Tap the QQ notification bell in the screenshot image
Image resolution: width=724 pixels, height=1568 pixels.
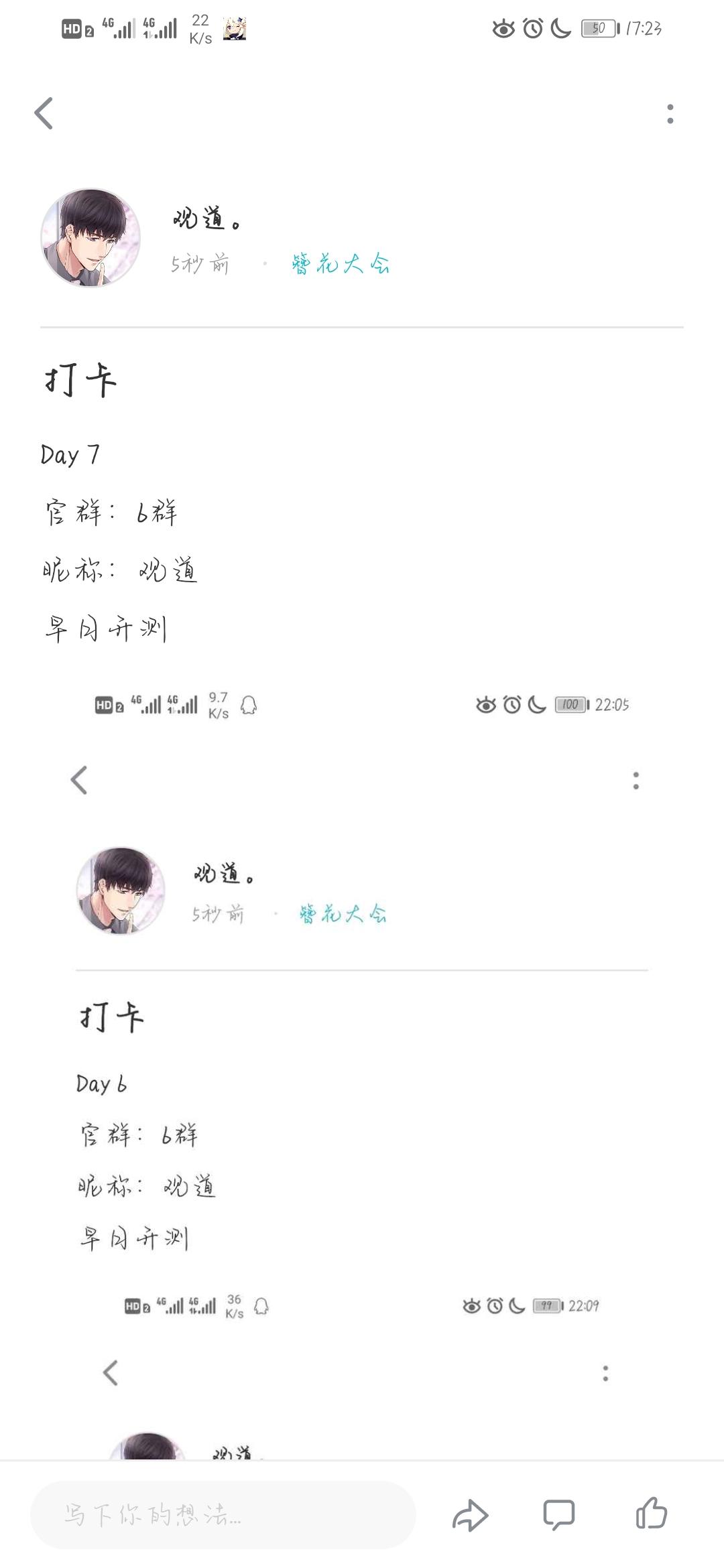[249, 705]
